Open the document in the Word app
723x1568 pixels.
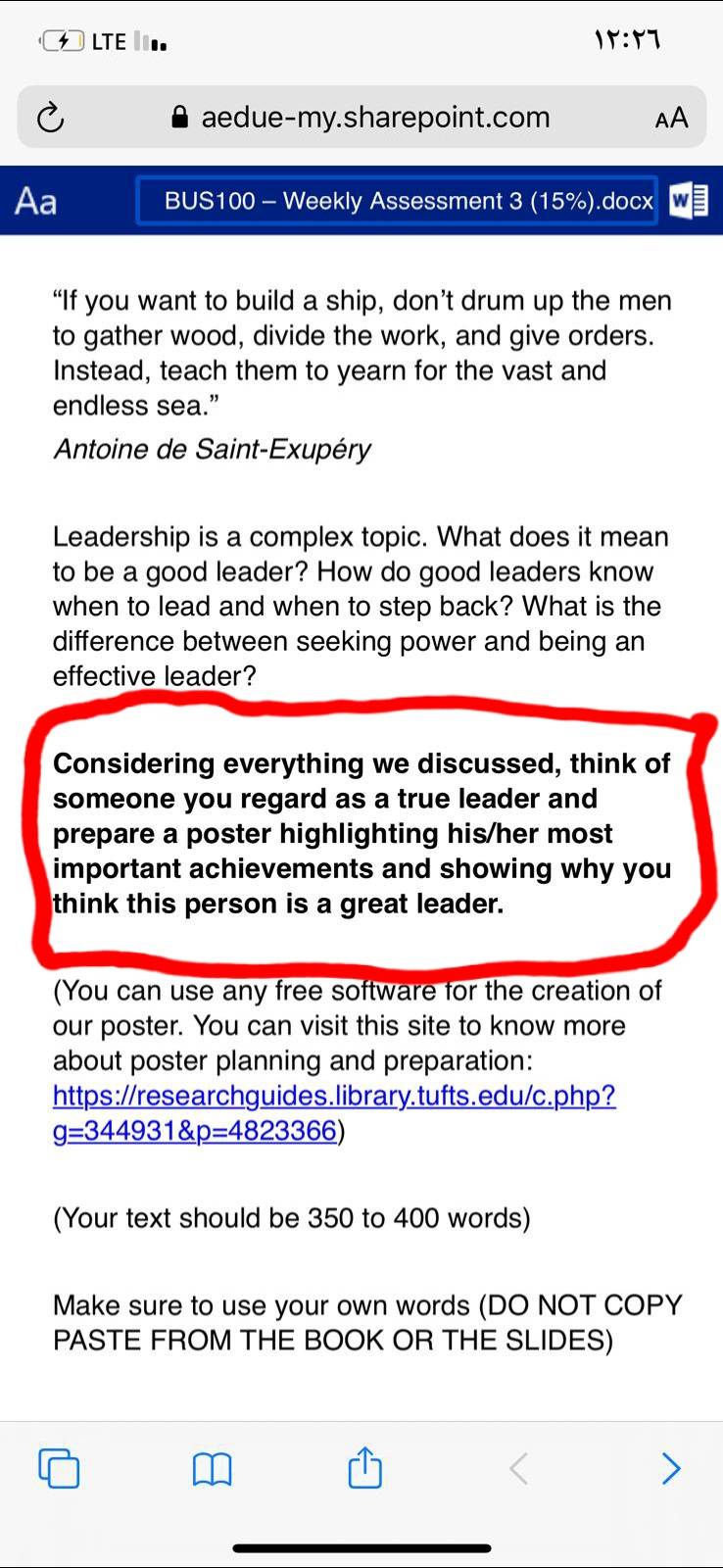coord(689,201)
